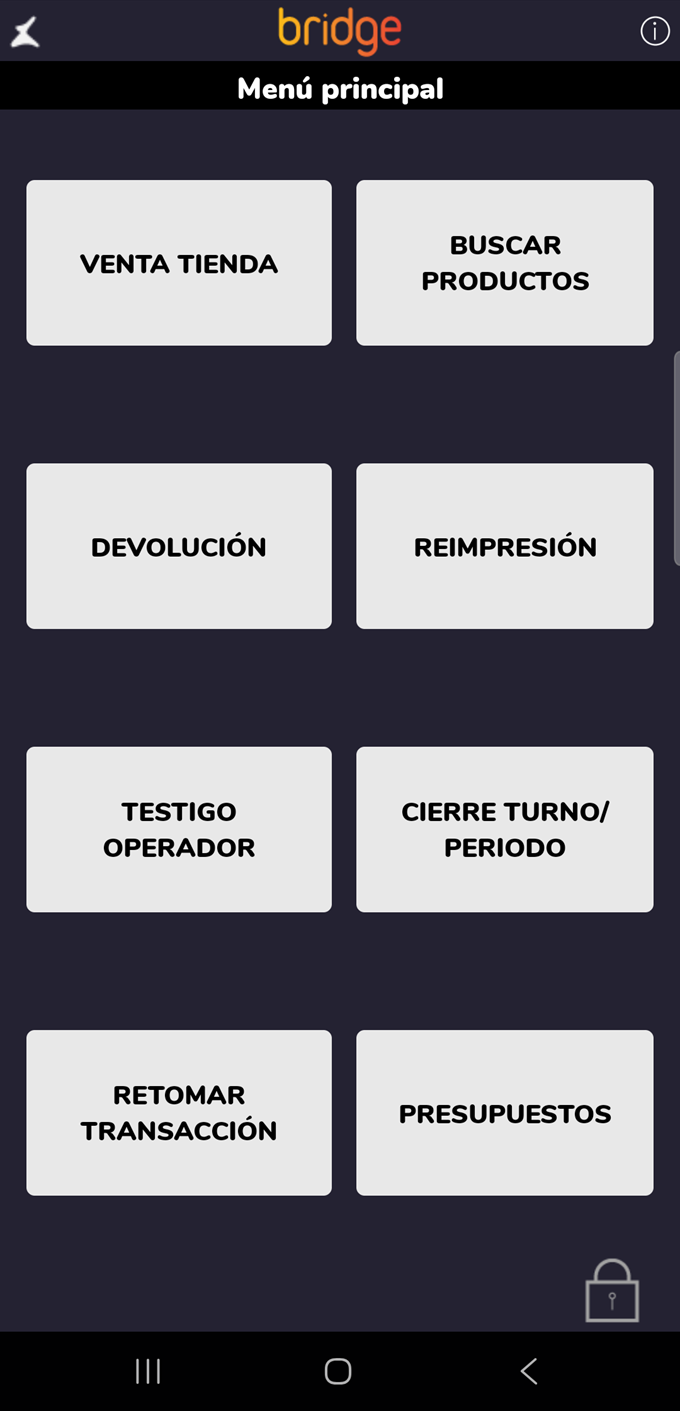This screenshot has width=680, height=1411.
Task: Open the Venta Tienda option
Action: tap(179, 263)
